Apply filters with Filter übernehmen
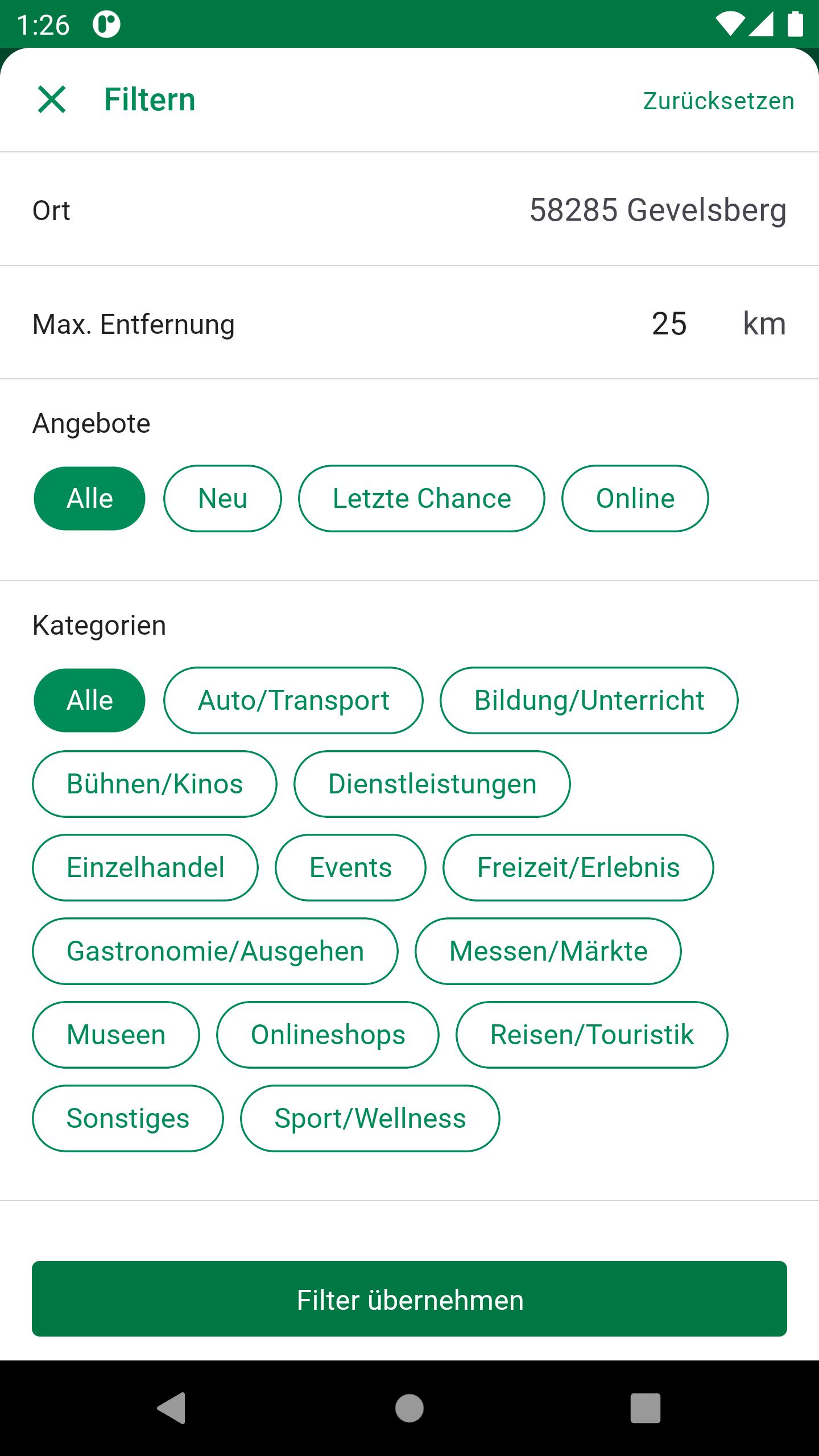819x1456 pixels. pos(409,1298)
